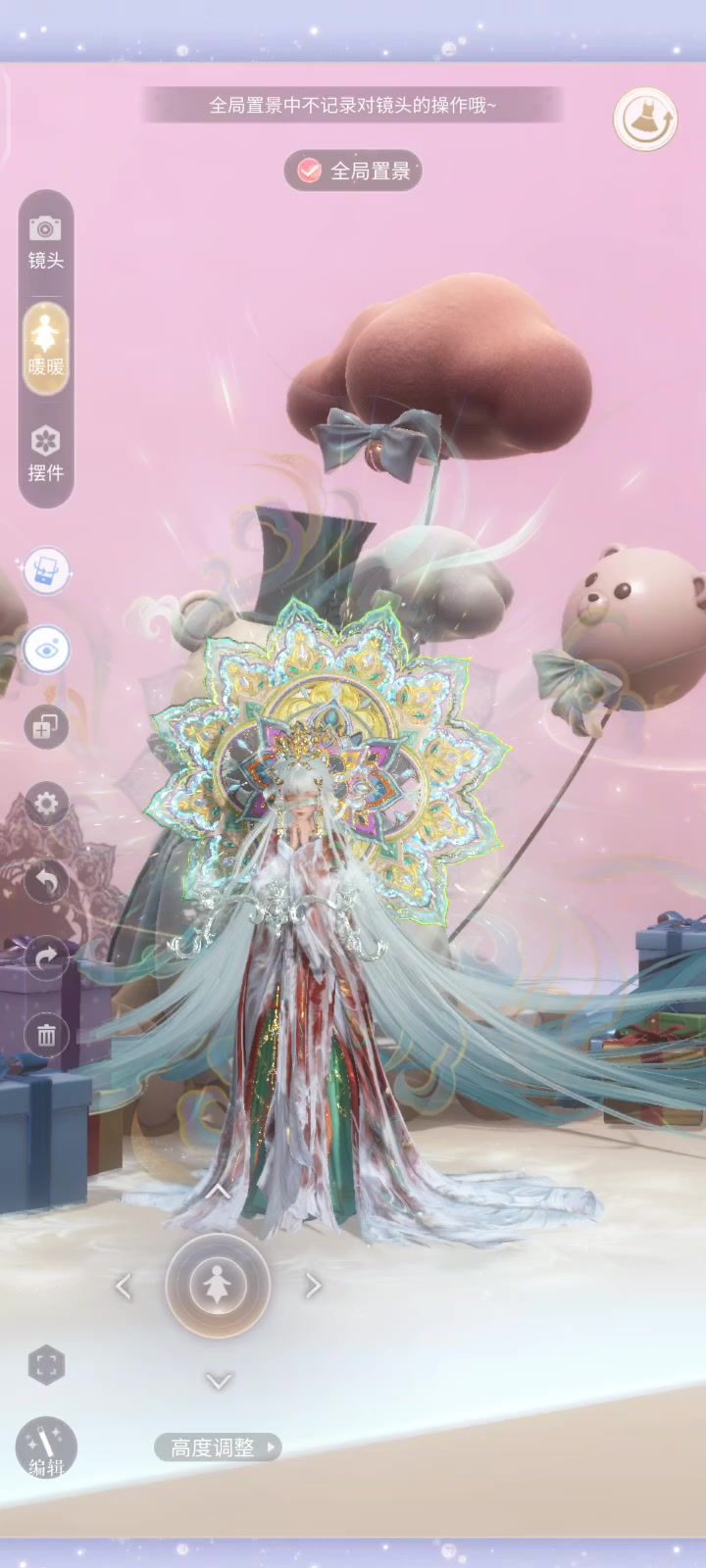Undo the last action

pyautogui.click(x=46, y=882)
